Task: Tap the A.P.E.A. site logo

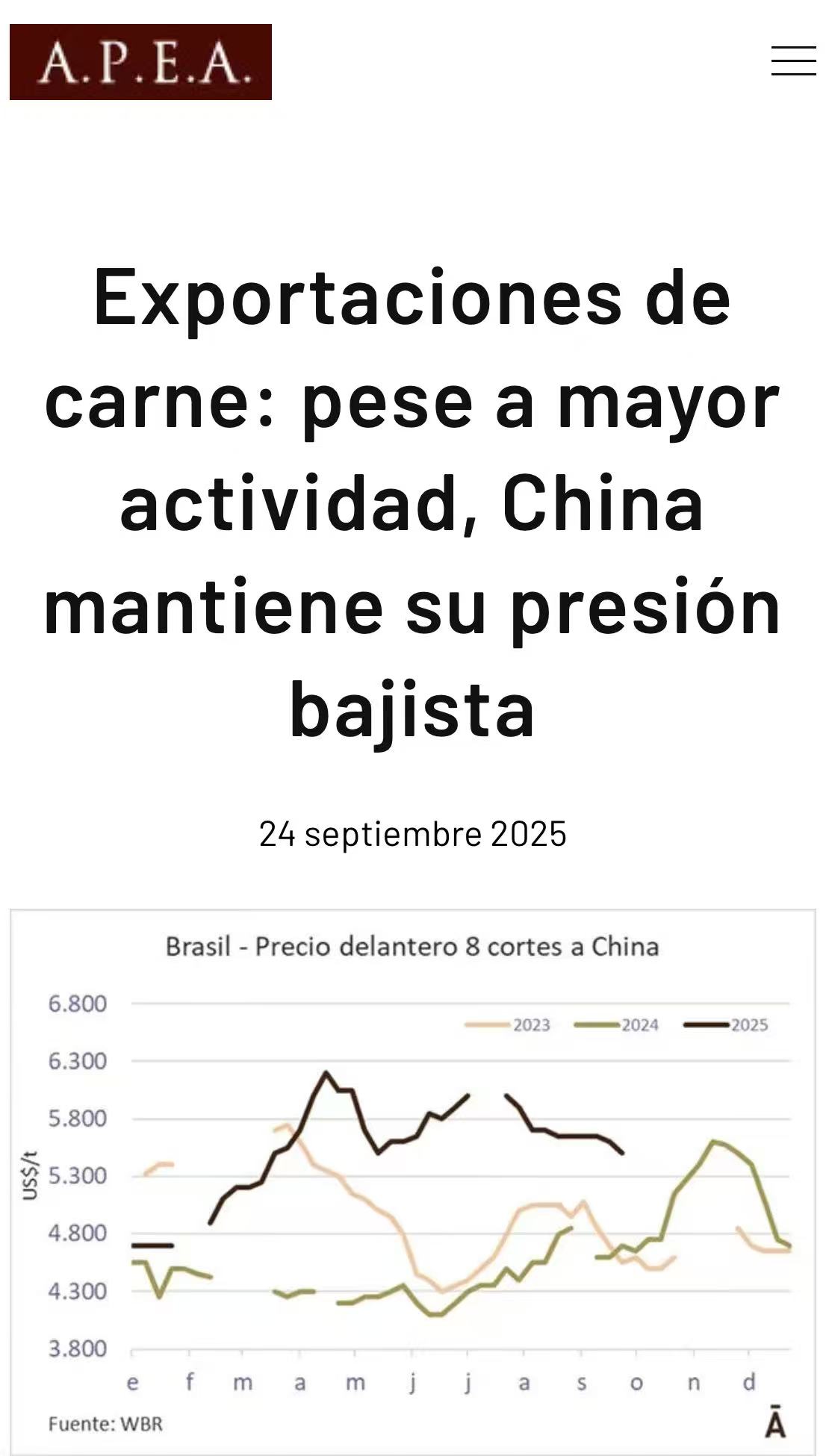Action: point(140,62)
